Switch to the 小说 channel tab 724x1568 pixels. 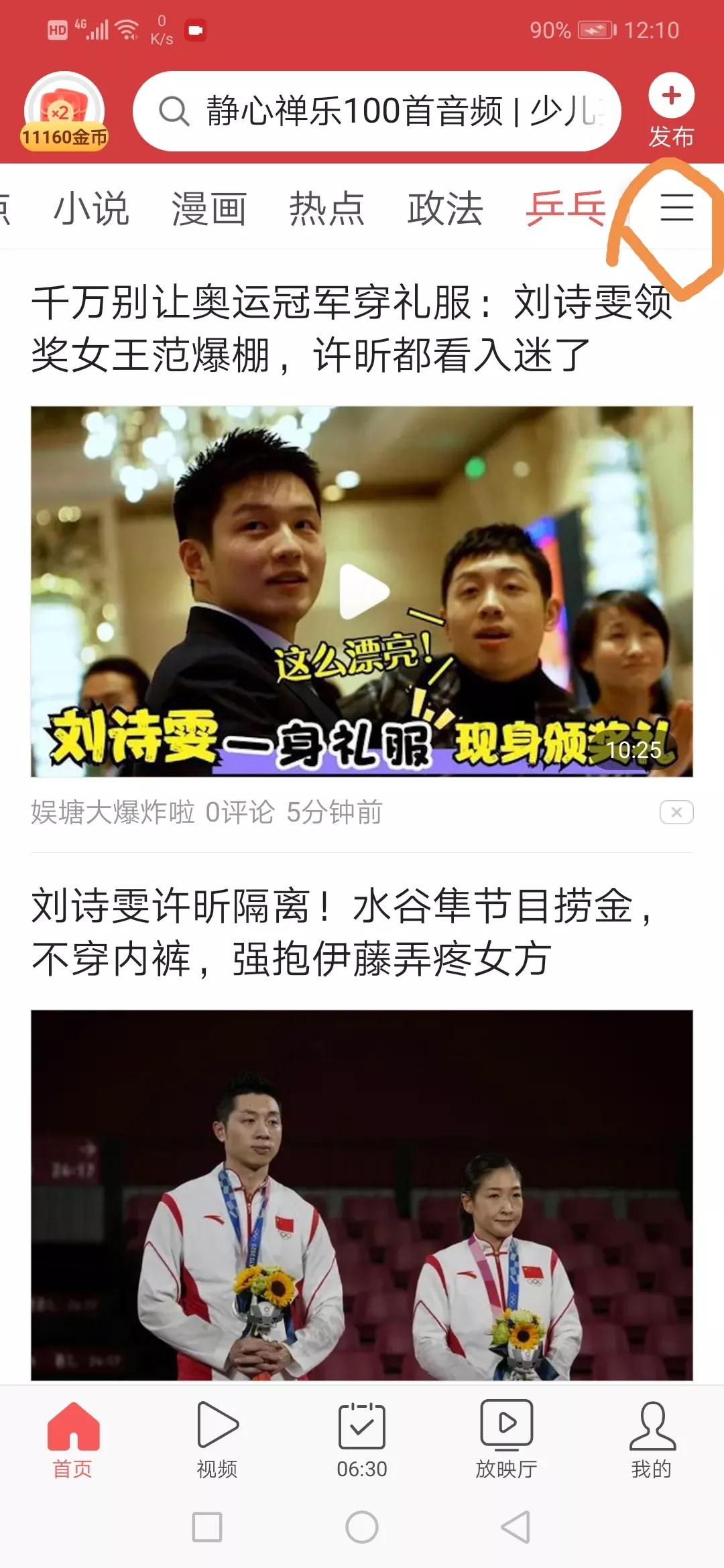click(91, 208)
